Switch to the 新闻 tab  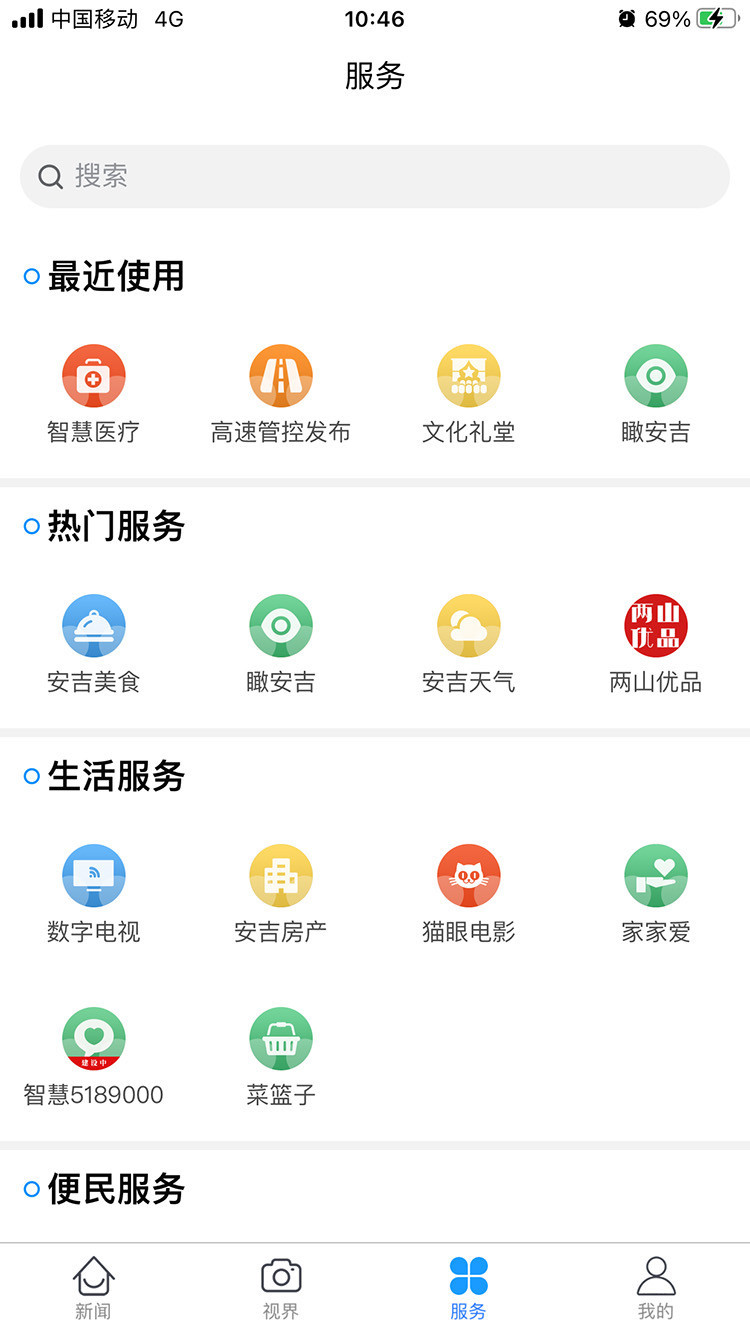pos(93,1288)
